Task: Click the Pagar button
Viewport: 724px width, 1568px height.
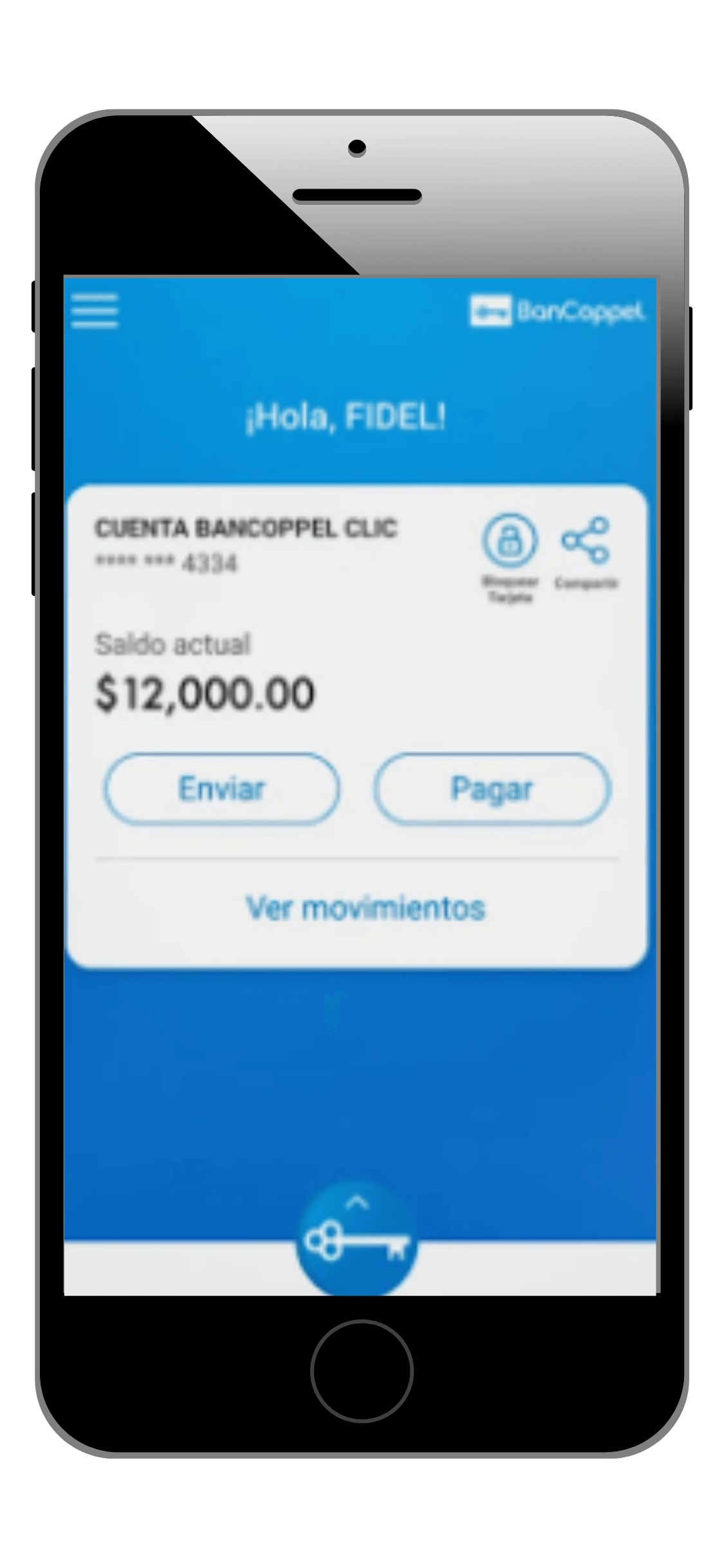Action: tap(491, 789)
